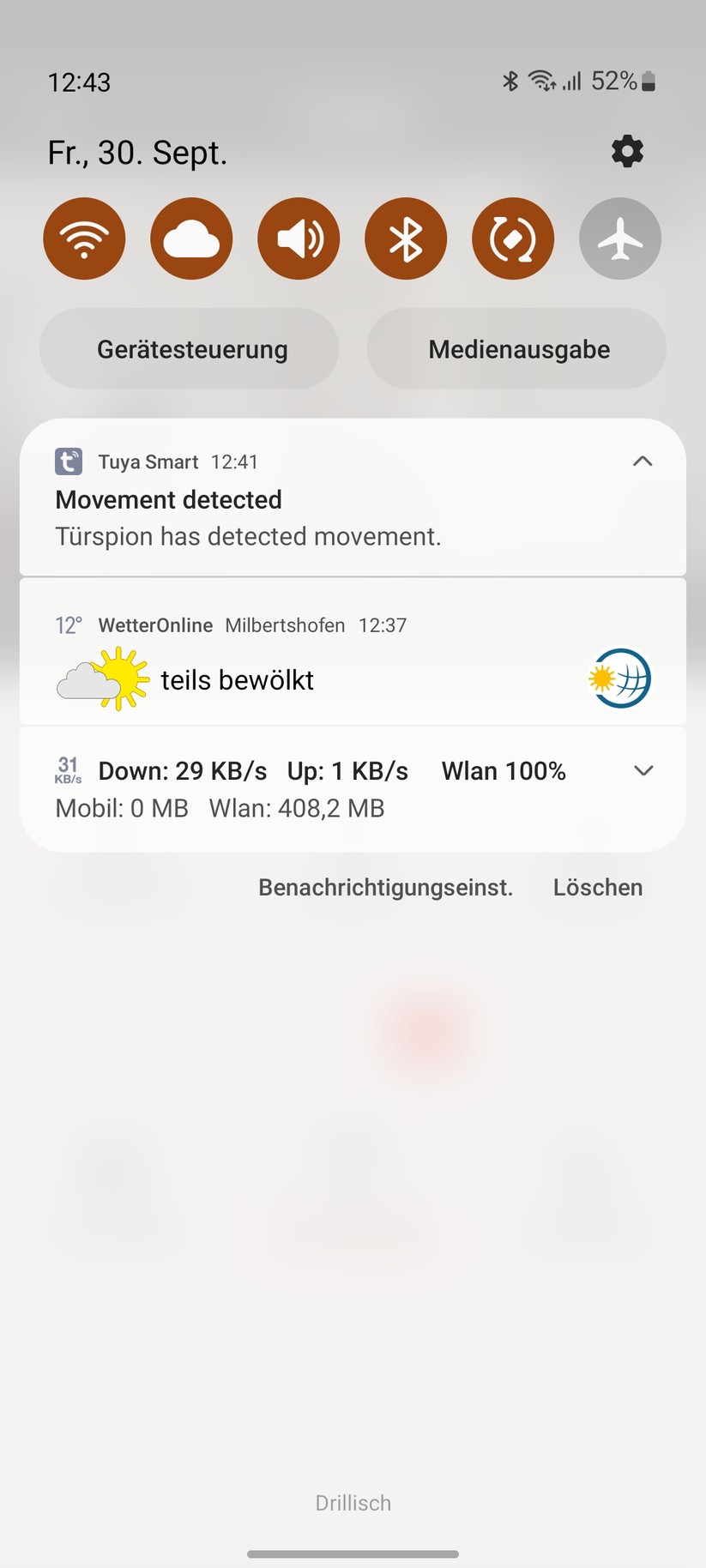Open Gerätesteuerung panel
The image size is (706, 1568).
tap(189, 348)
